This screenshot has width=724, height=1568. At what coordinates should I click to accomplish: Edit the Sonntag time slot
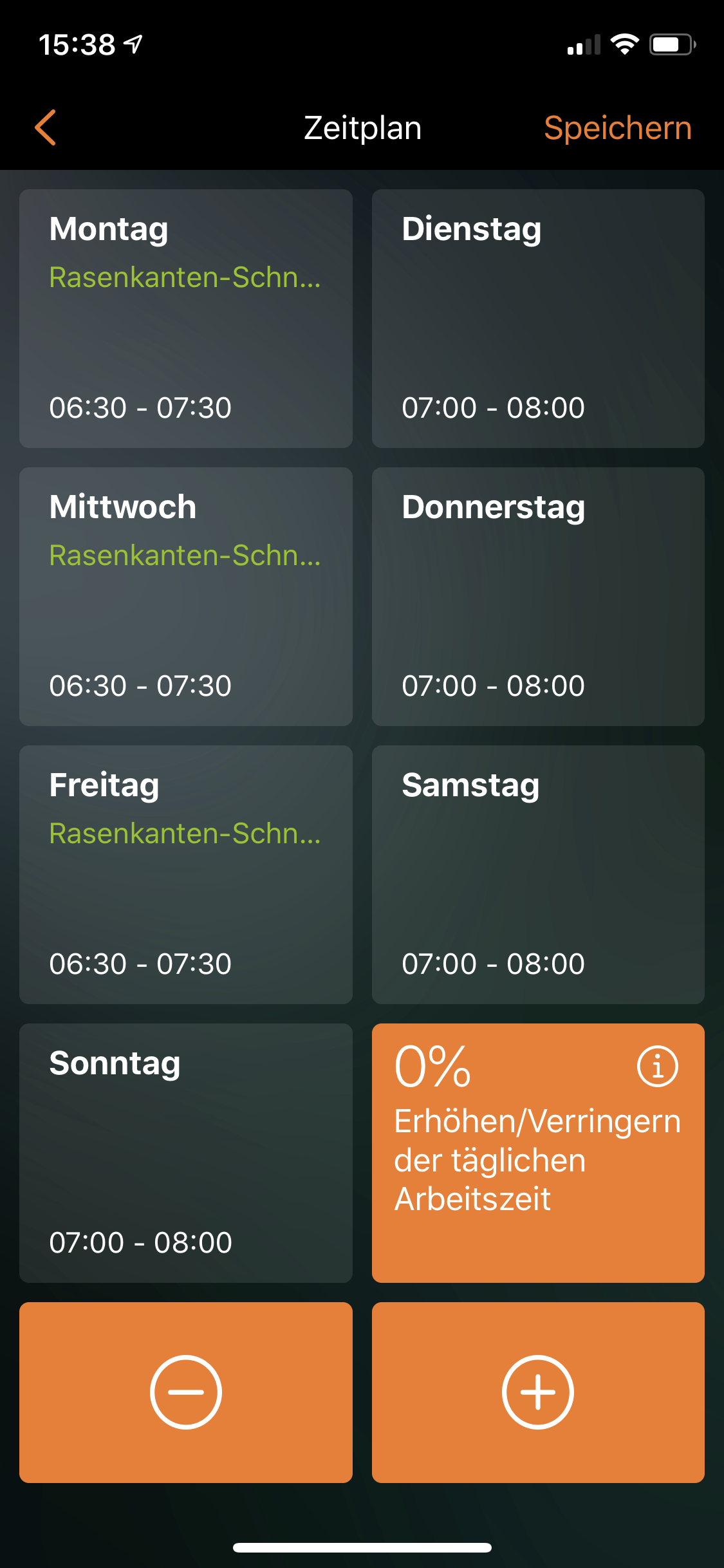185,1153
